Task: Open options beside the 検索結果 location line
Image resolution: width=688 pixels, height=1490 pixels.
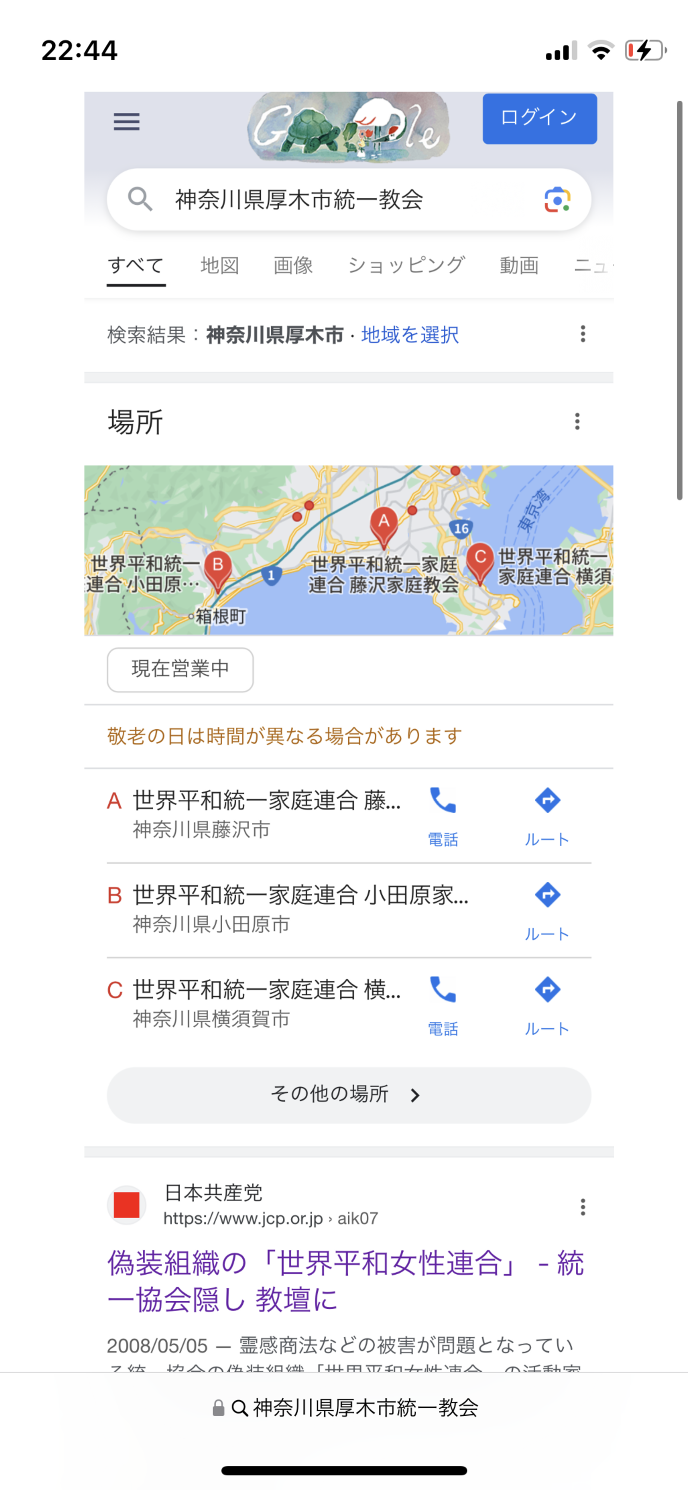Action: [x=583, y=334]
